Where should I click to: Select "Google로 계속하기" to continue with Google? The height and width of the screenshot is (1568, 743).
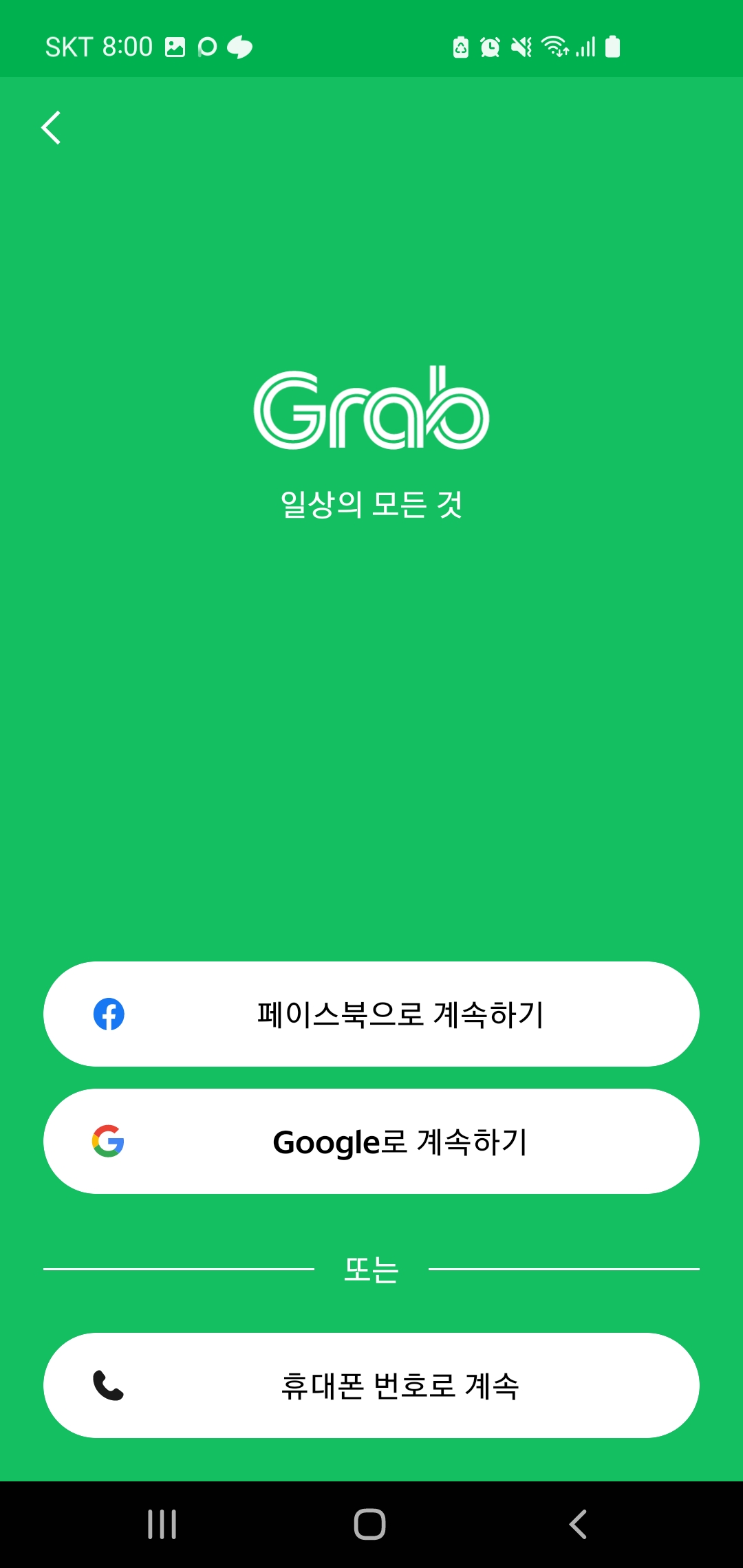pyautogui.click(x=371, y=1141)
